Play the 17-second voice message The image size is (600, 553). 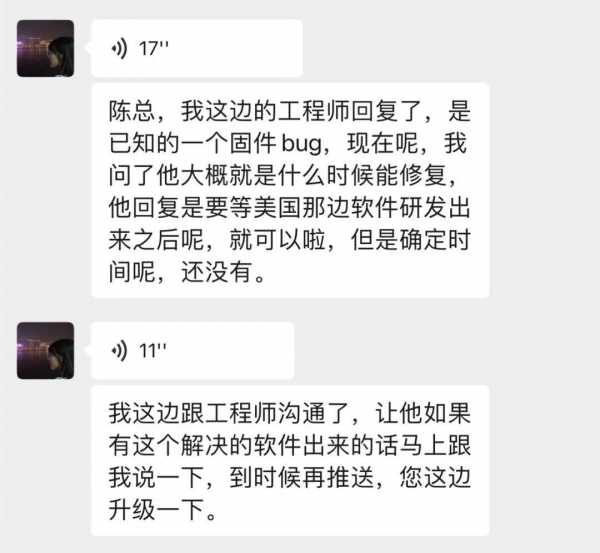(x=190, y=48)
